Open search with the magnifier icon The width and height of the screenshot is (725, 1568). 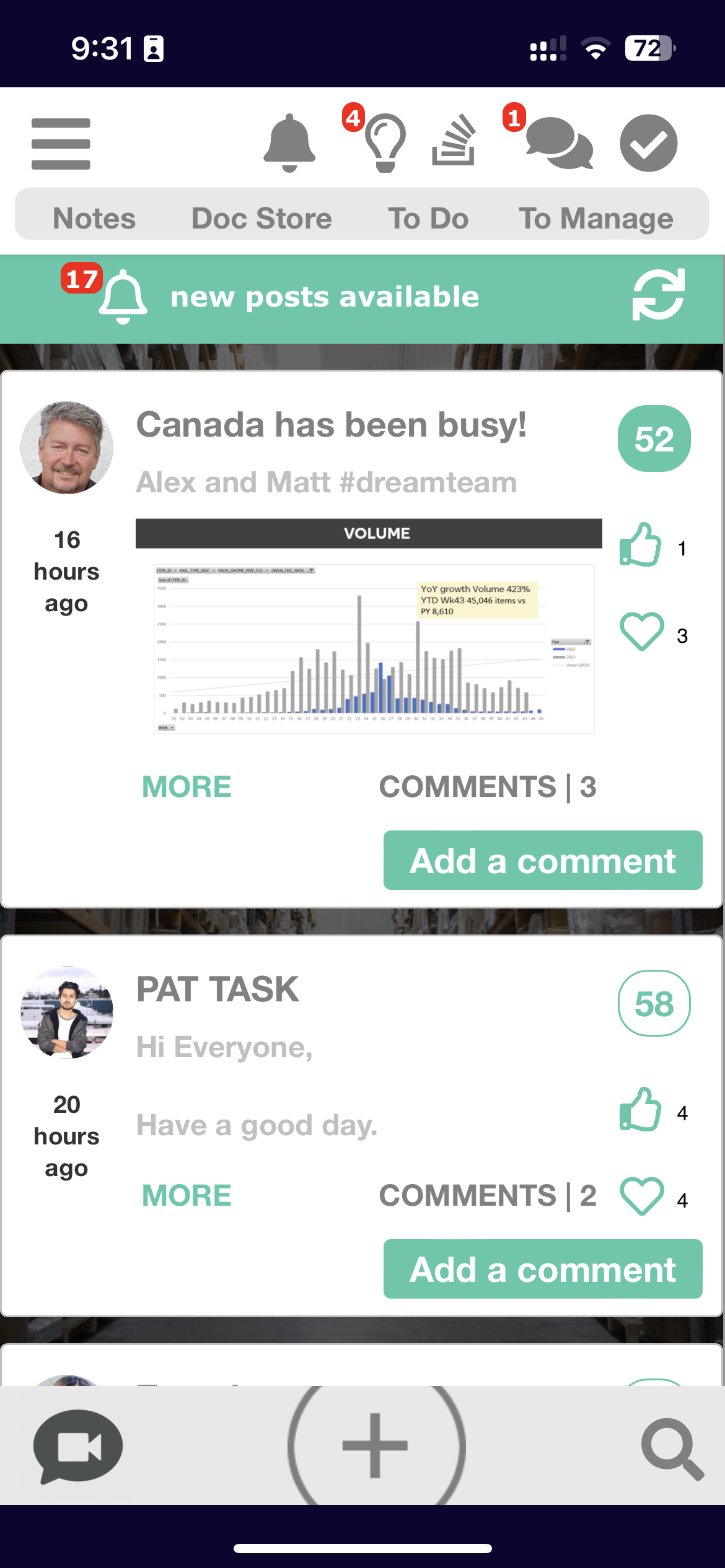pos(672,1448)
